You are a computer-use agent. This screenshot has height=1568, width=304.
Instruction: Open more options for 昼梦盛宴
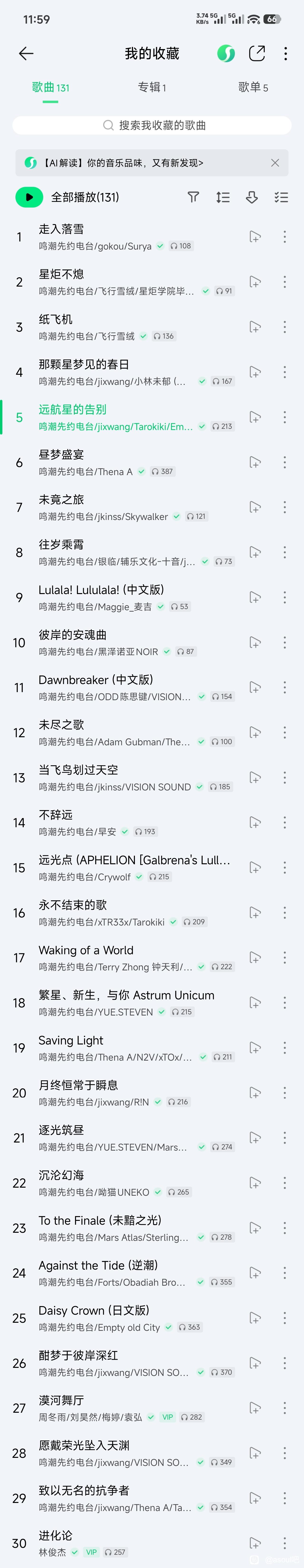[285, 462]
